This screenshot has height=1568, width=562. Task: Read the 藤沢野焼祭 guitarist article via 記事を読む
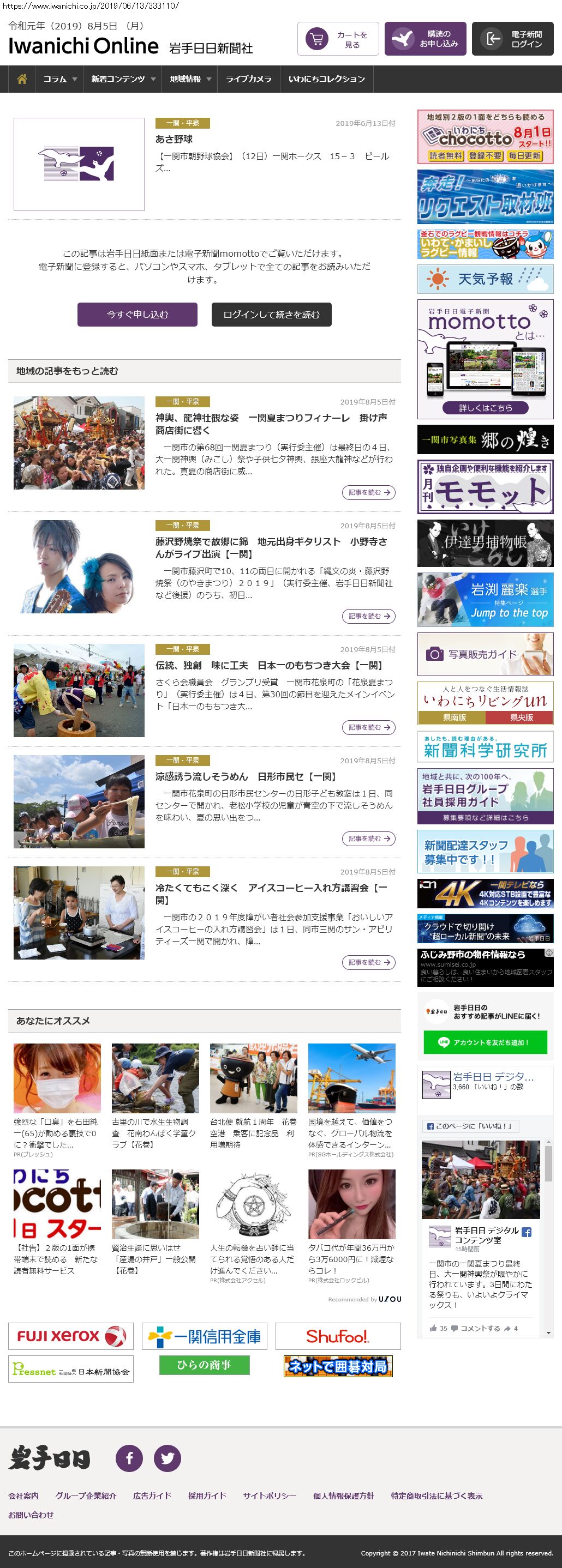coord(368,616)
